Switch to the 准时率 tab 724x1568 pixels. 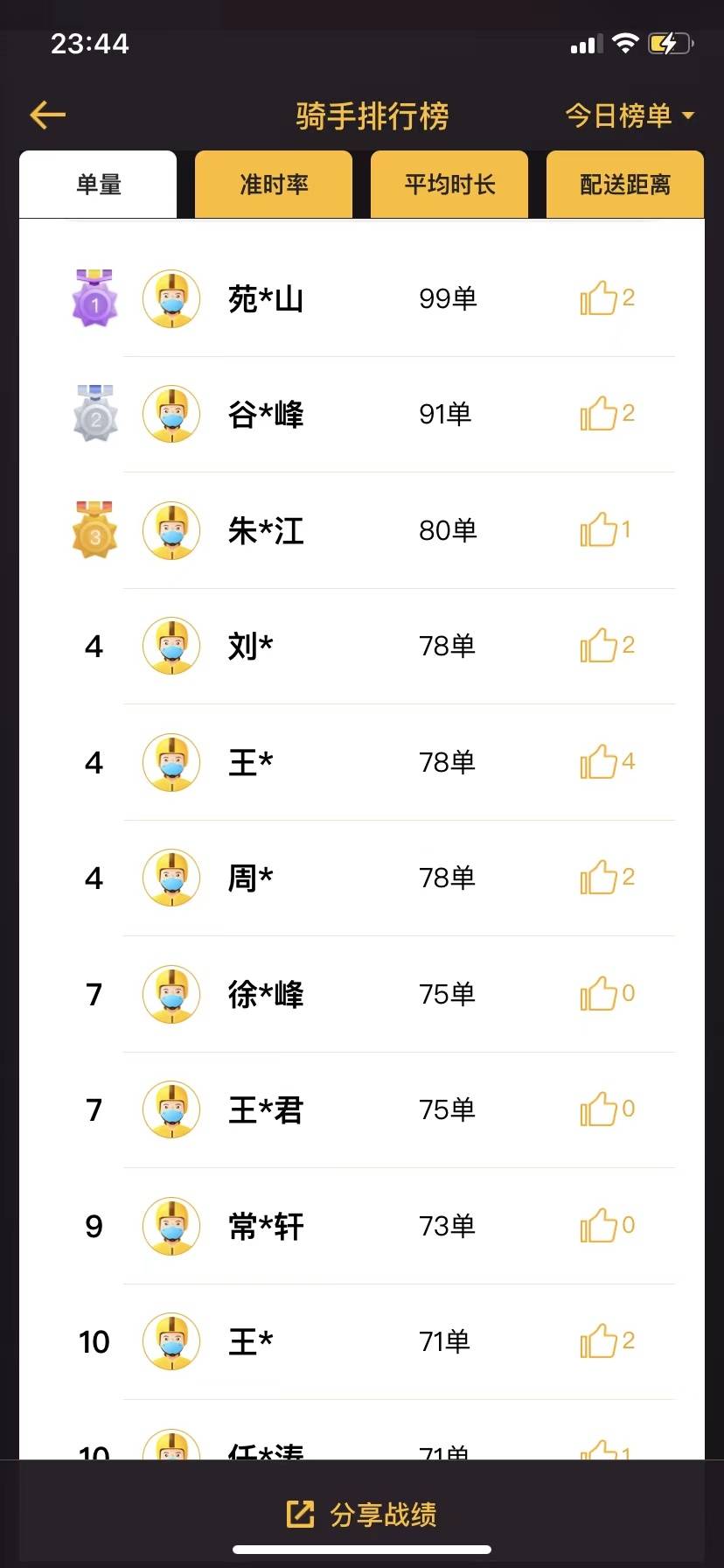click(x=274, y=185)
